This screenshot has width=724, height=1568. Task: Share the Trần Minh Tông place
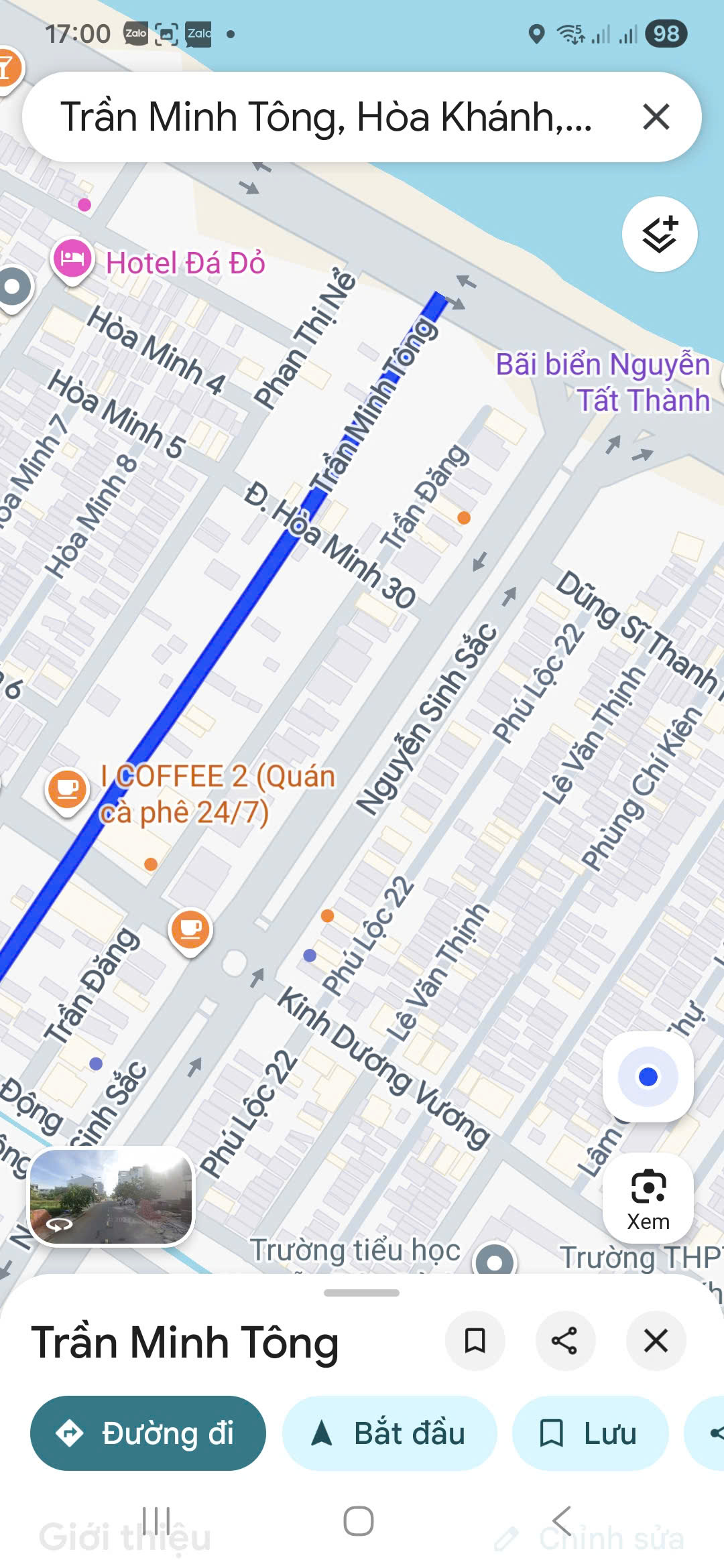pos(564,1342)
